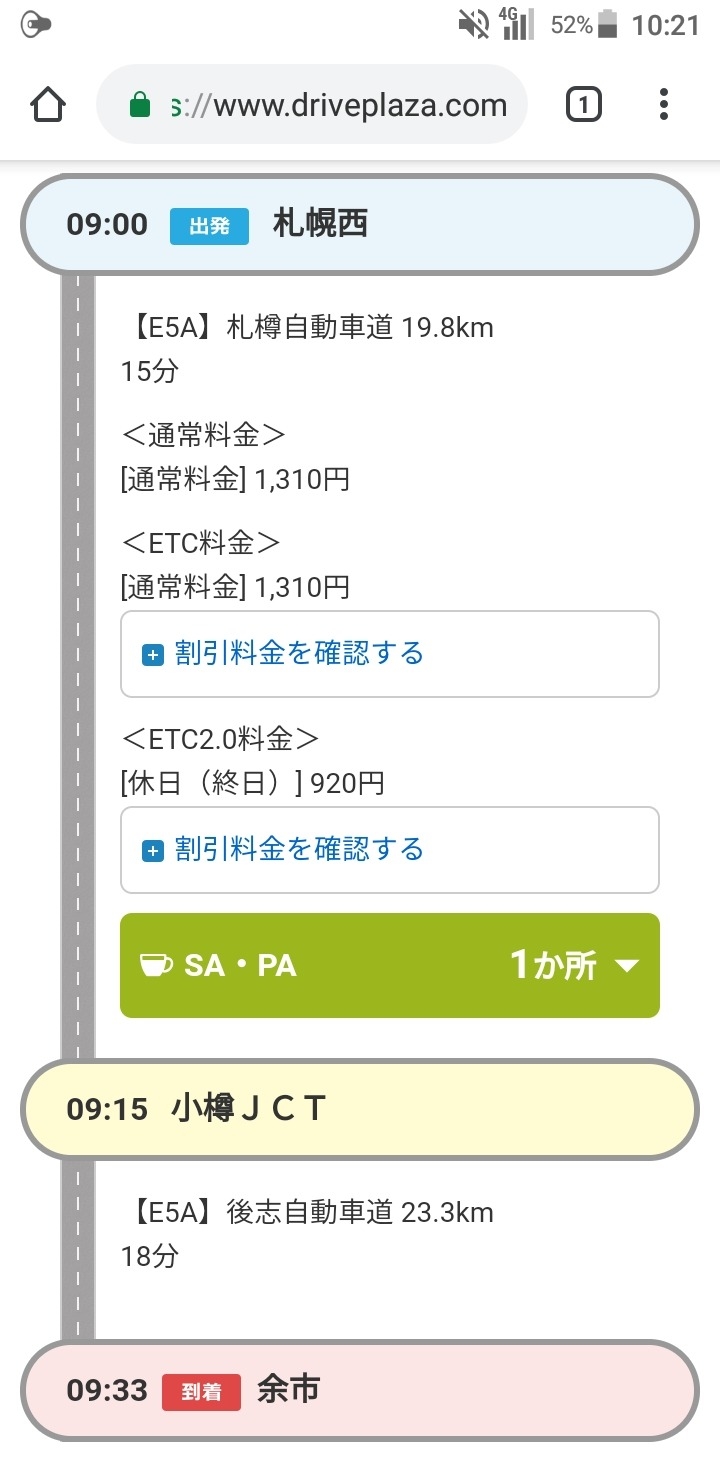This screenshot has width=720, height=1468.
Task: Open the browser overflow menu
Action: click(664, 105)
